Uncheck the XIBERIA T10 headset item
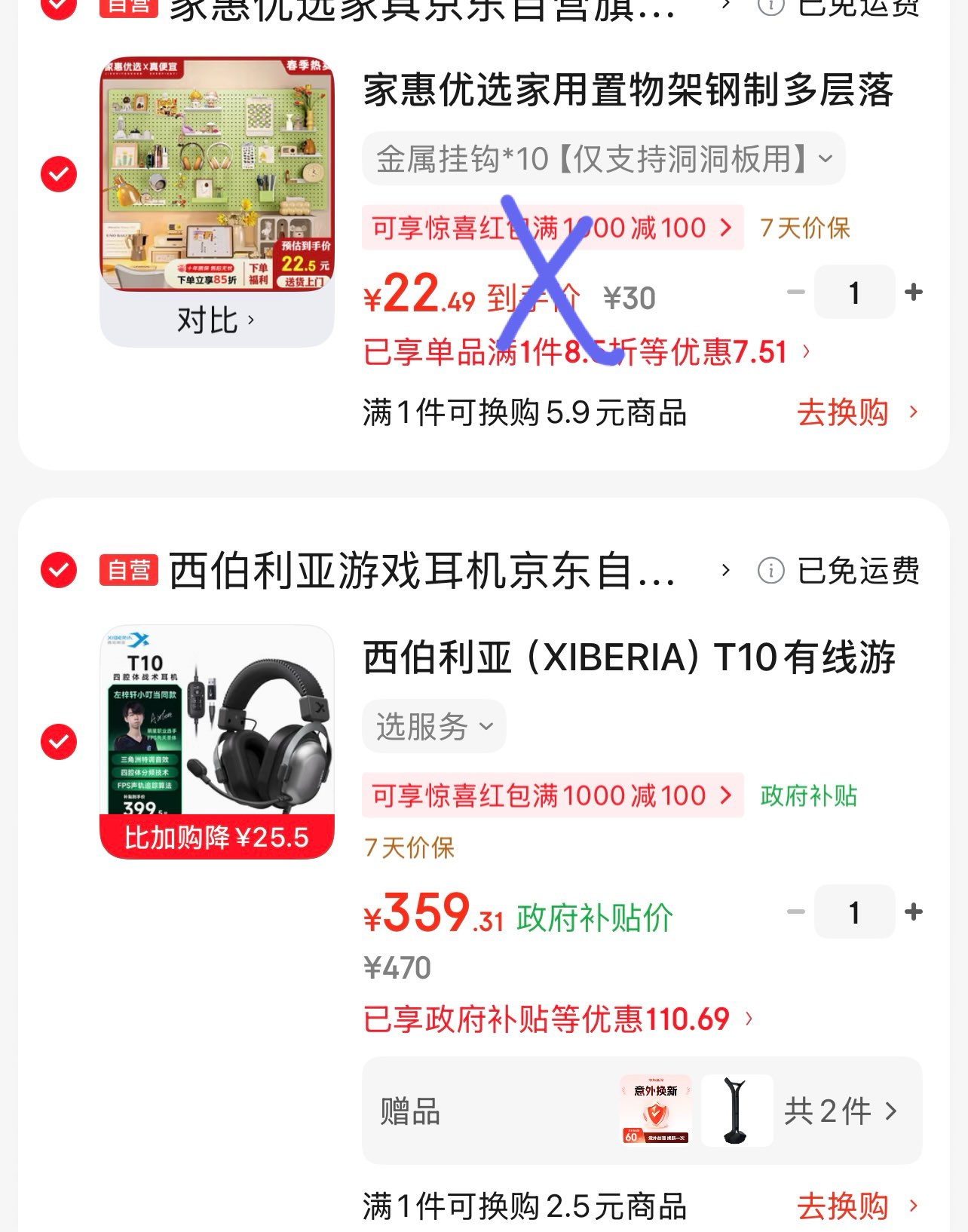The height and width of the screenshot is (1232, 968). 59,742
